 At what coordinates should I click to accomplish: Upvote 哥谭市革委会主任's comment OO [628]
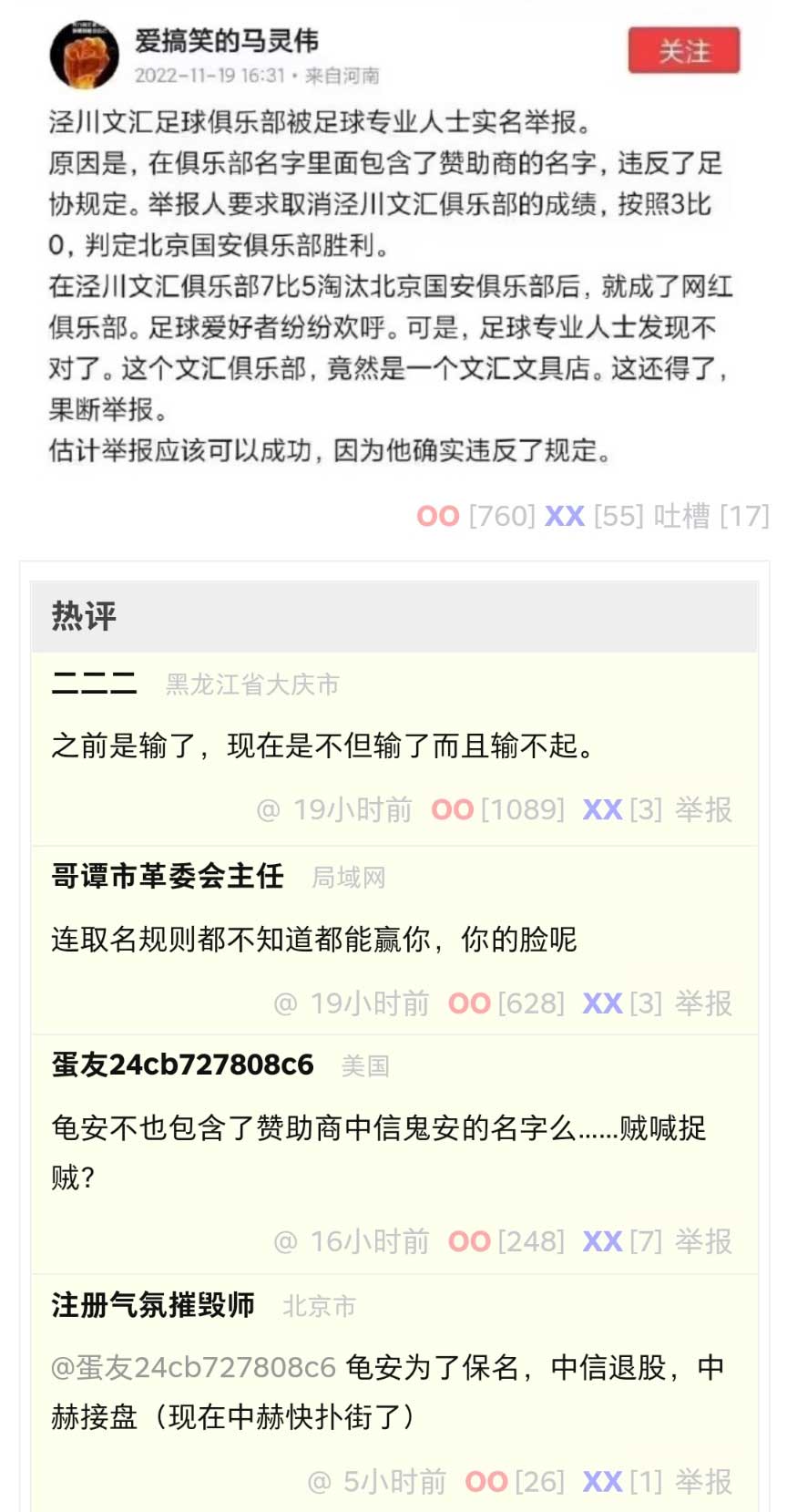[469, 1003]
